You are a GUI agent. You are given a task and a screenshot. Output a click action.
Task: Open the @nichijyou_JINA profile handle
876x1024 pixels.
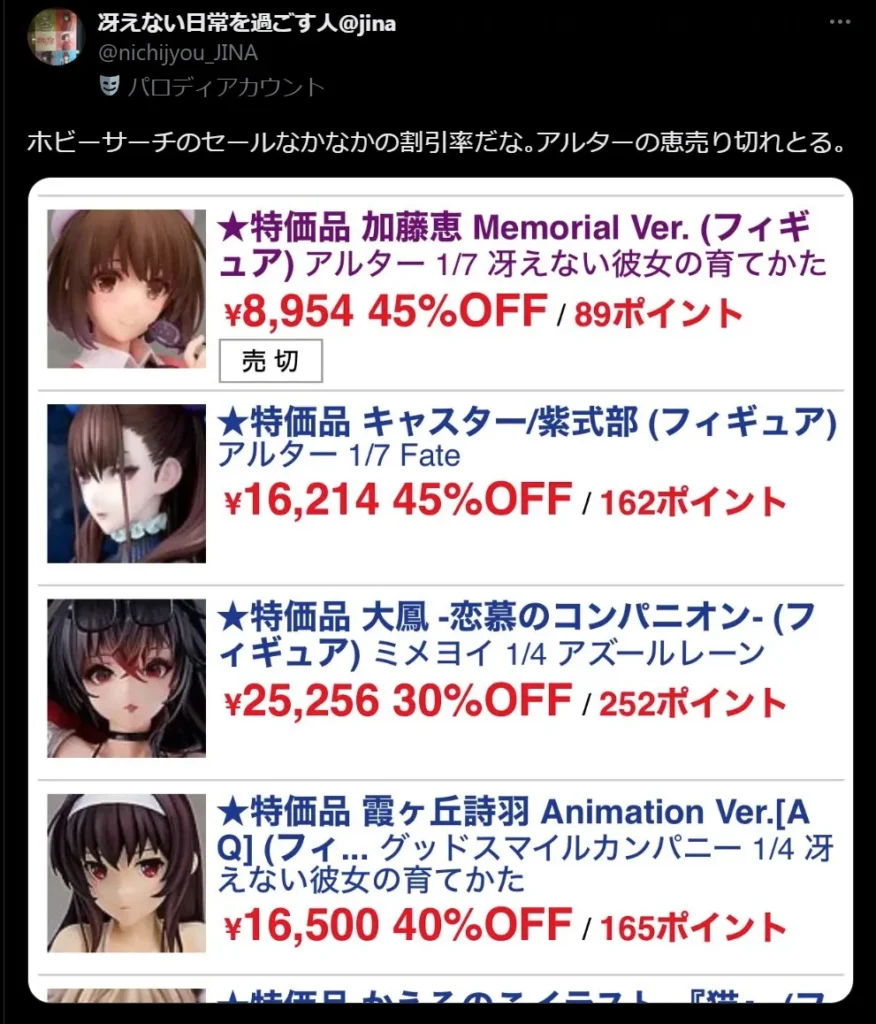178,53
